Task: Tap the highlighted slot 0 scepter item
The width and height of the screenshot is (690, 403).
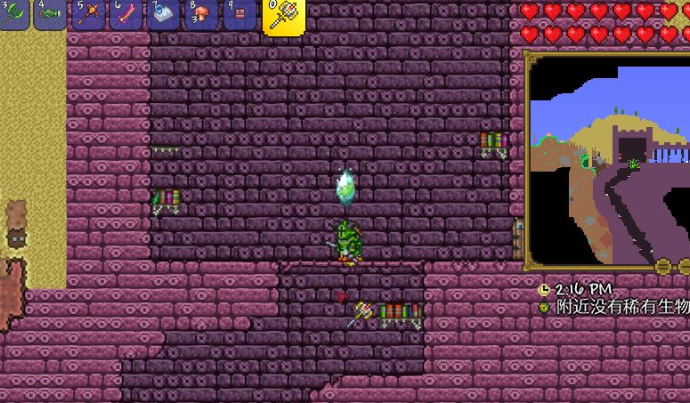Action: 280,15
